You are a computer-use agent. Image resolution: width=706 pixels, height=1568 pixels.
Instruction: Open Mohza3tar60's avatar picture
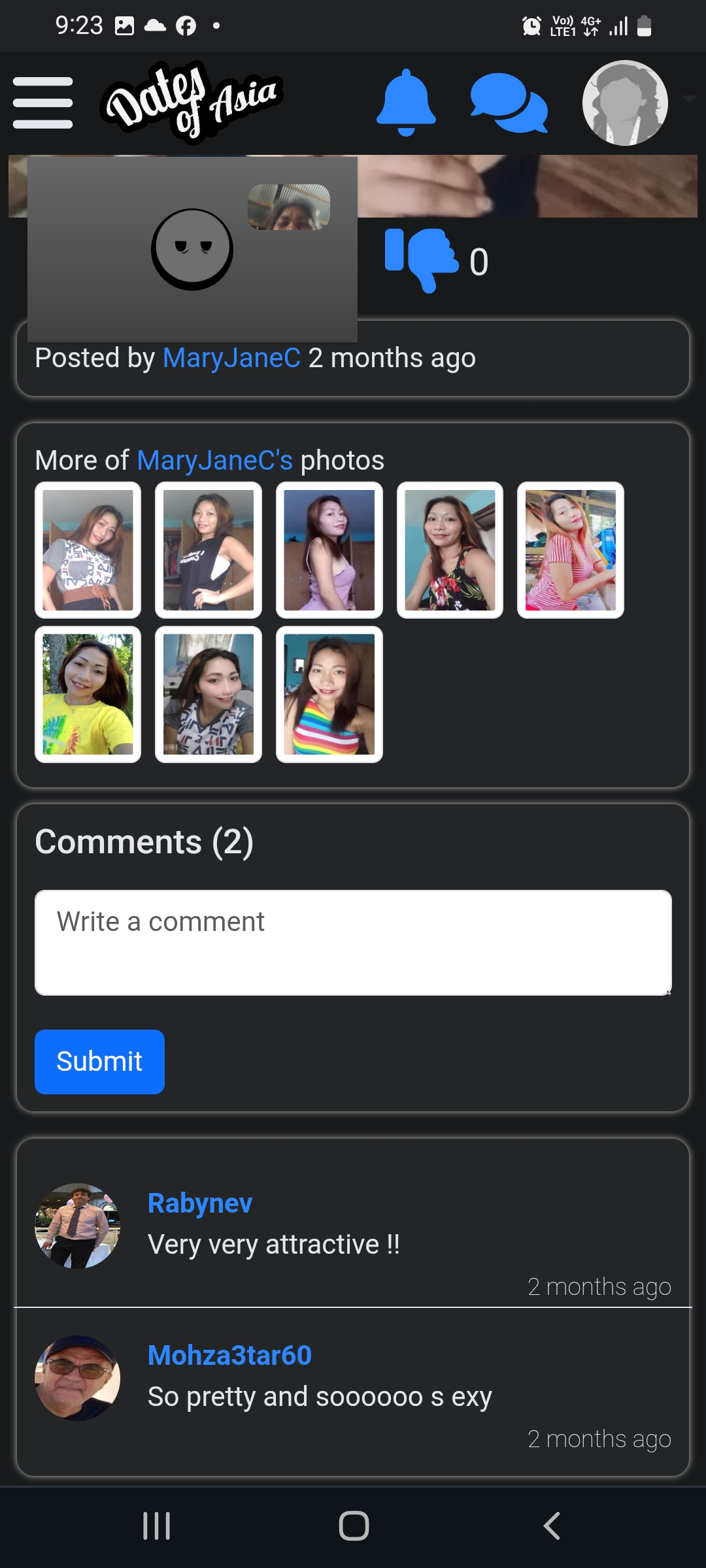(77, 1378)
